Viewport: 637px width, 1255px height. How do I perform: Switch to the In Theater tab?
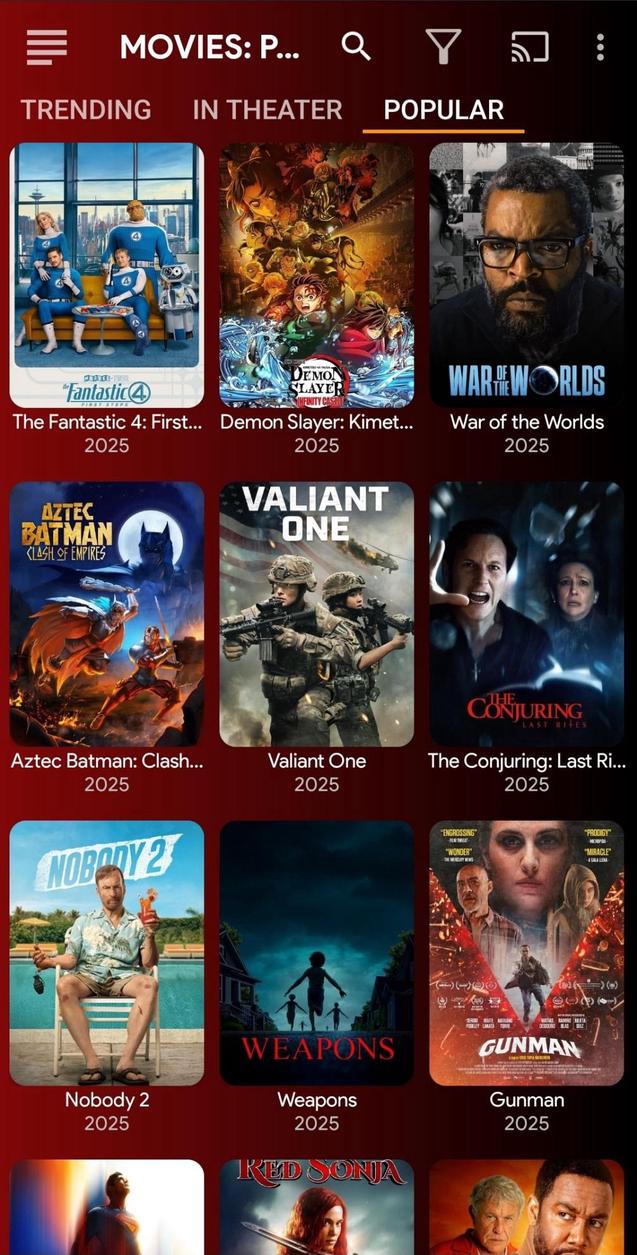(267, 109)
